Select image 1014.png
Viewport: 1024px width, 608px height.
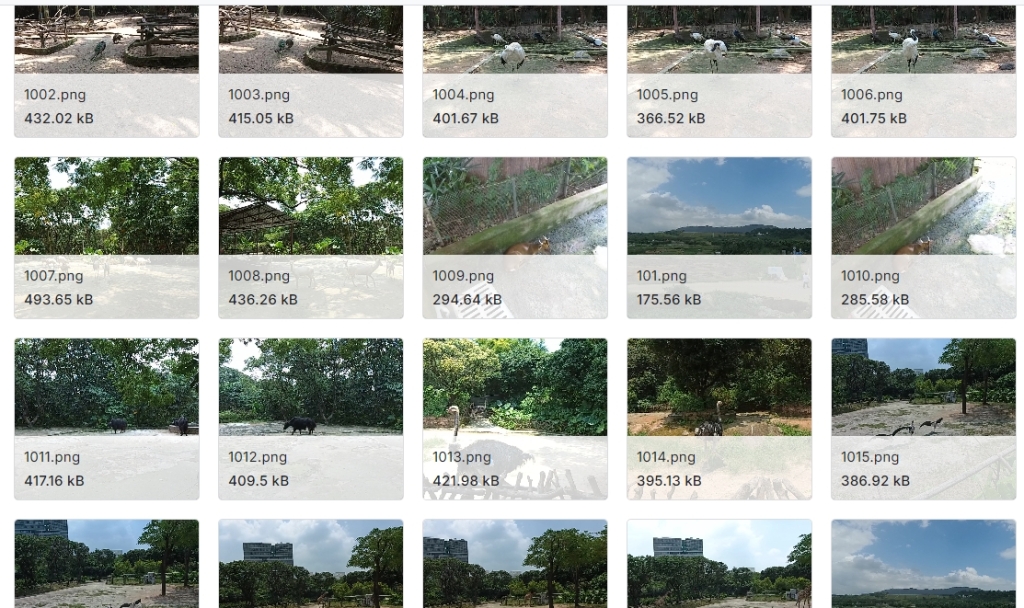[718, 417]
